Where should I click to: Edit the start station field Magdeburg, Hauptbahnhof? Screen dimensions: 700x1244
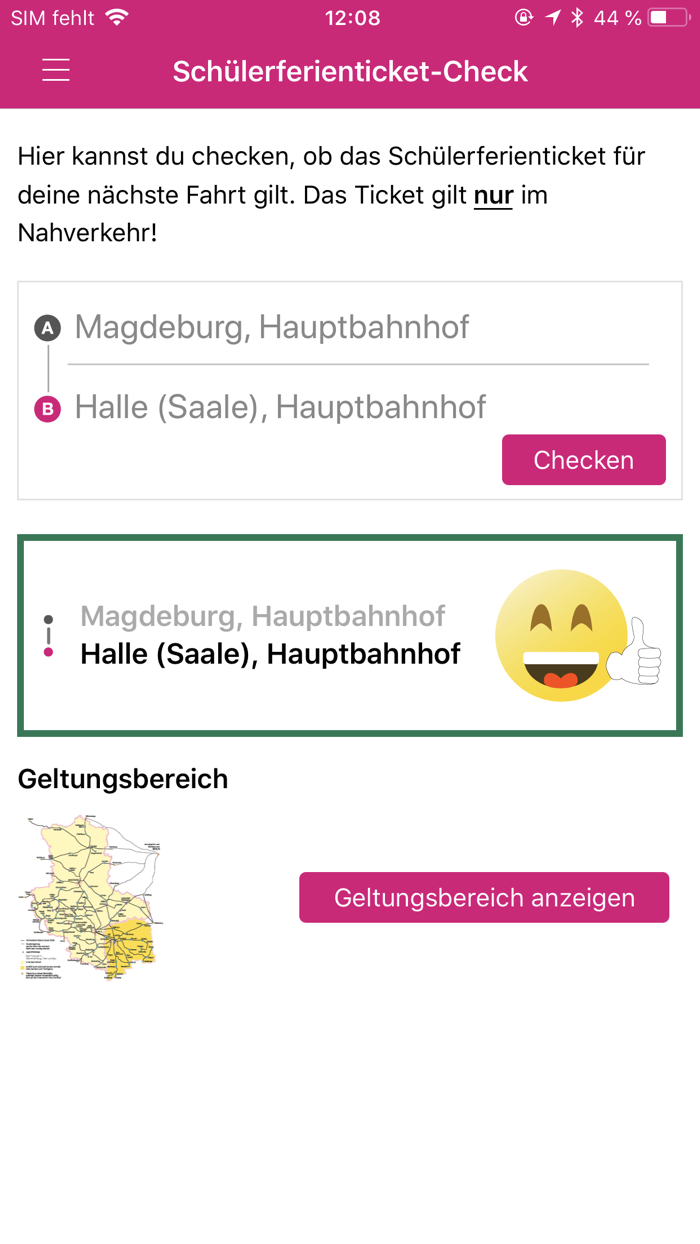point(358,327)
